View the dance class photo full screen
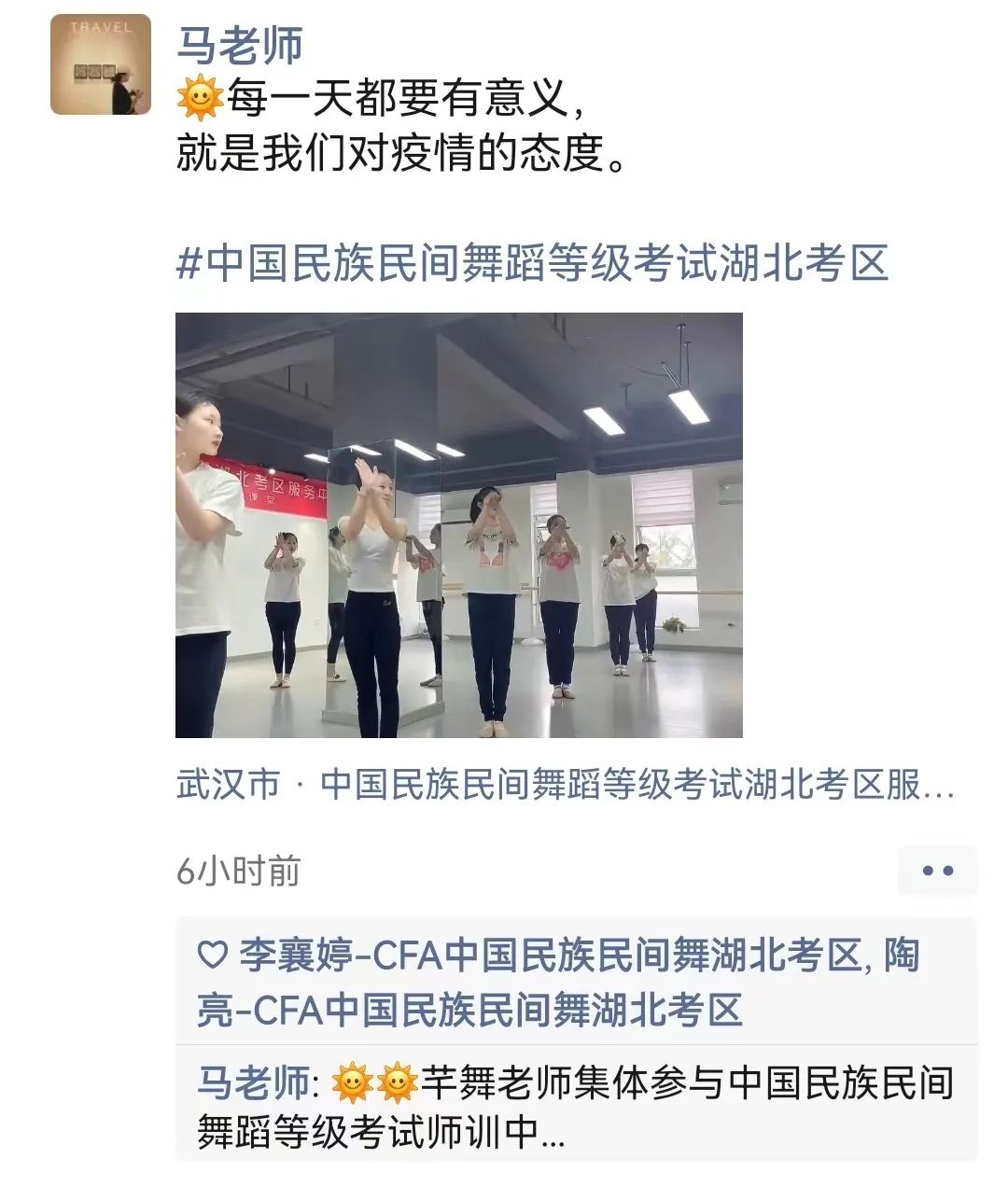 (458, 524)
